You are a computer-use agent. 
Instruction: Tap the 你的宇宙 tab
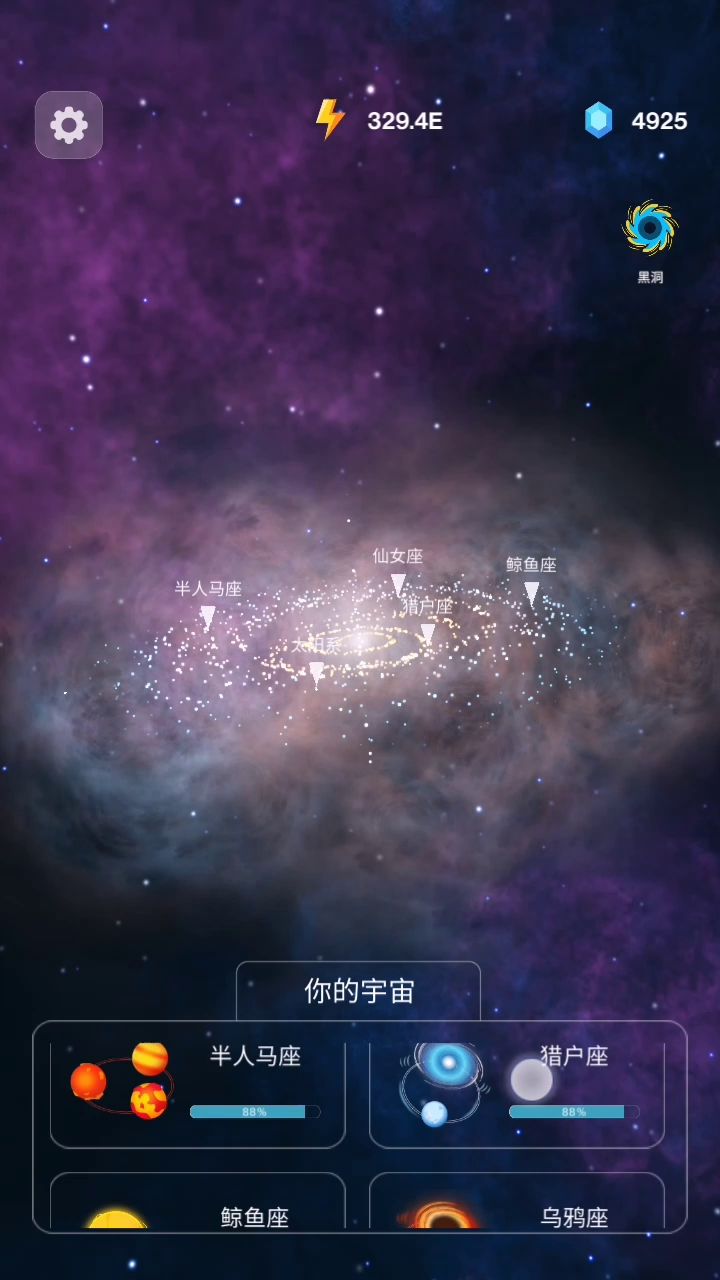pyautogui.click(x=359, y=991)
